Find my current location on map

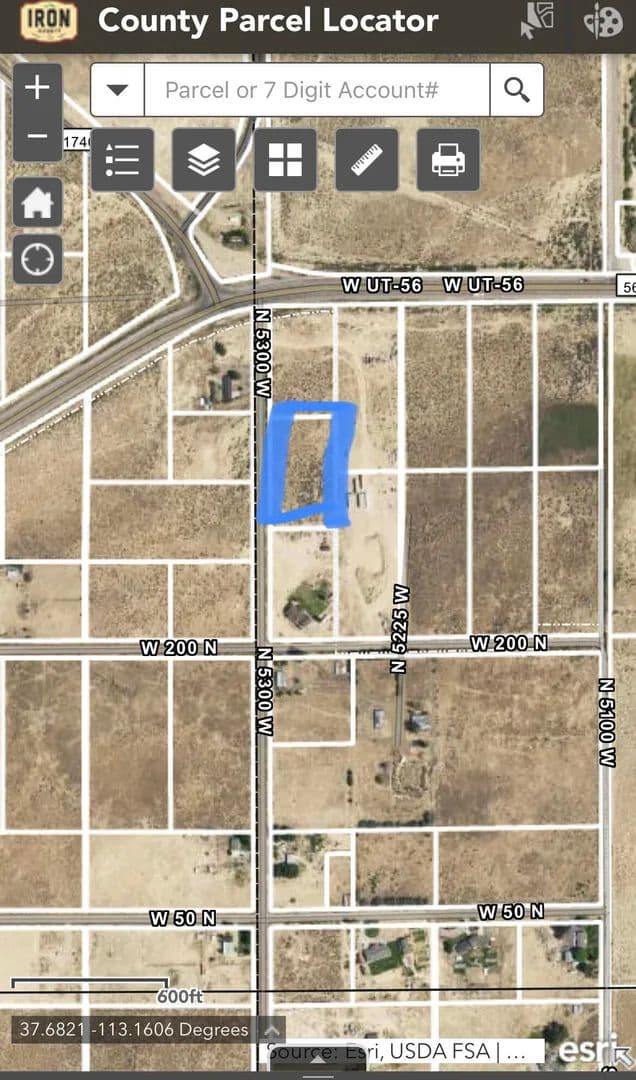[38, 260]
